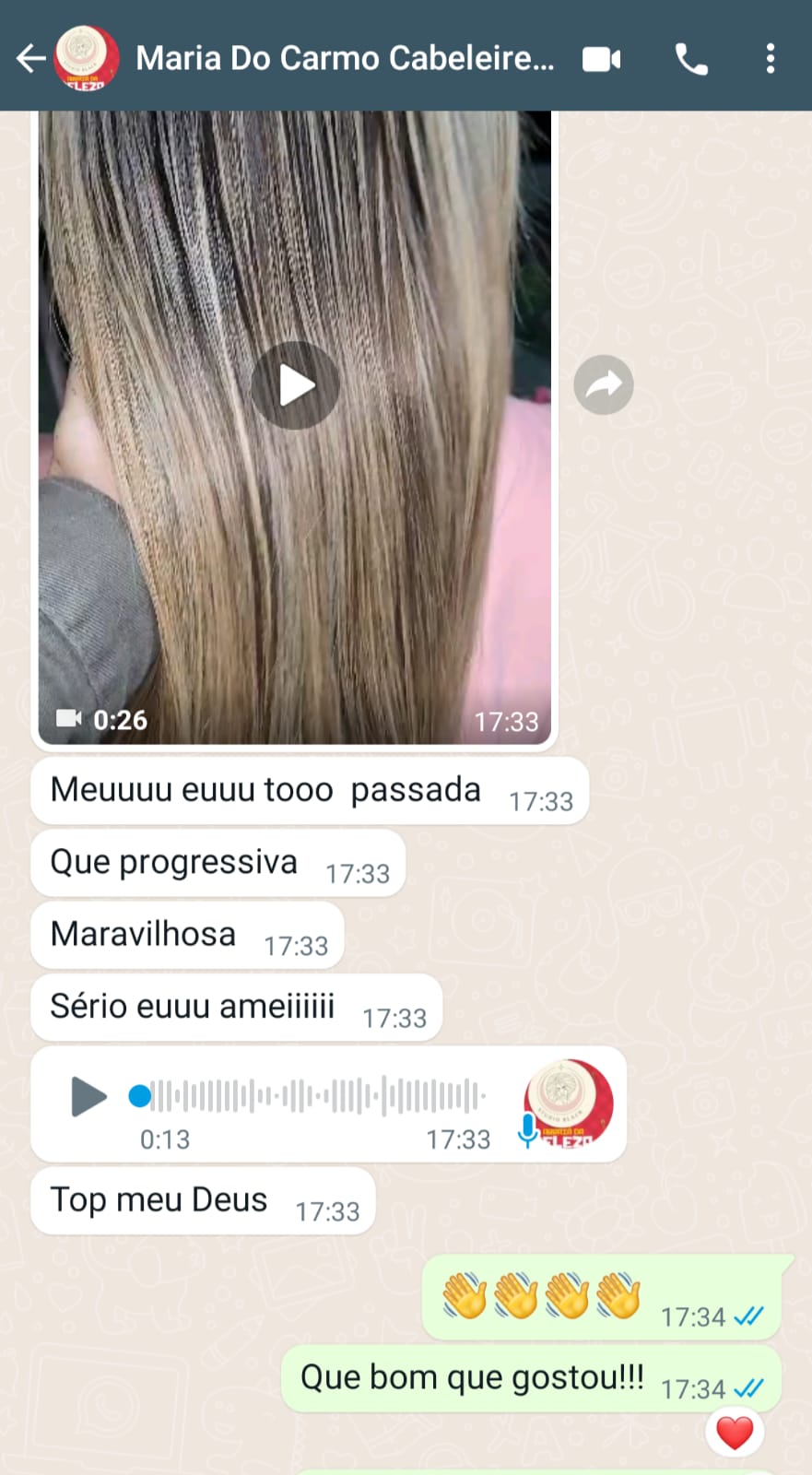Image resolution: width=812 pixels, height=1475 pixels.
Task: Play the 0:13 voice message
Action: pos(88,1096)
